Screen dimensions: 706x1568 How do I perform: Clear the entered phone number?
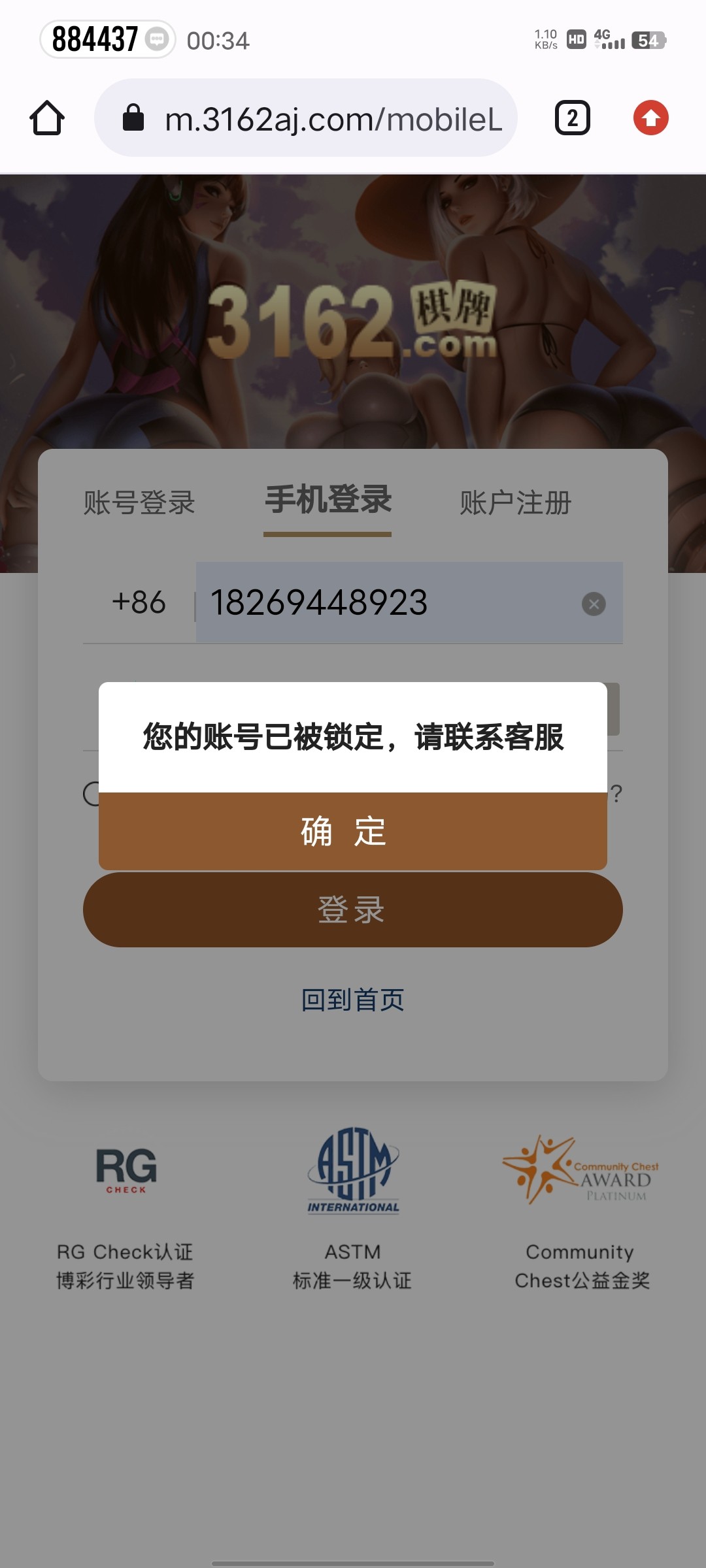[594, 604]
